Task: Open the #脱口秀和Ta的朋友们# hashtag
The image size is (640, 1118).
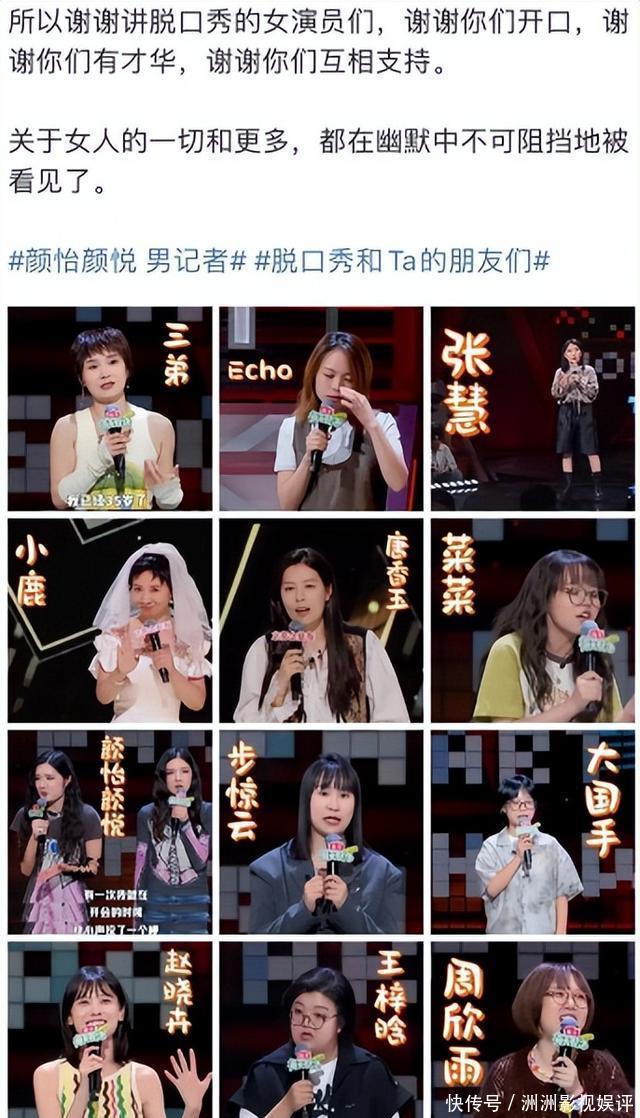Action: (x=402, y=261)
